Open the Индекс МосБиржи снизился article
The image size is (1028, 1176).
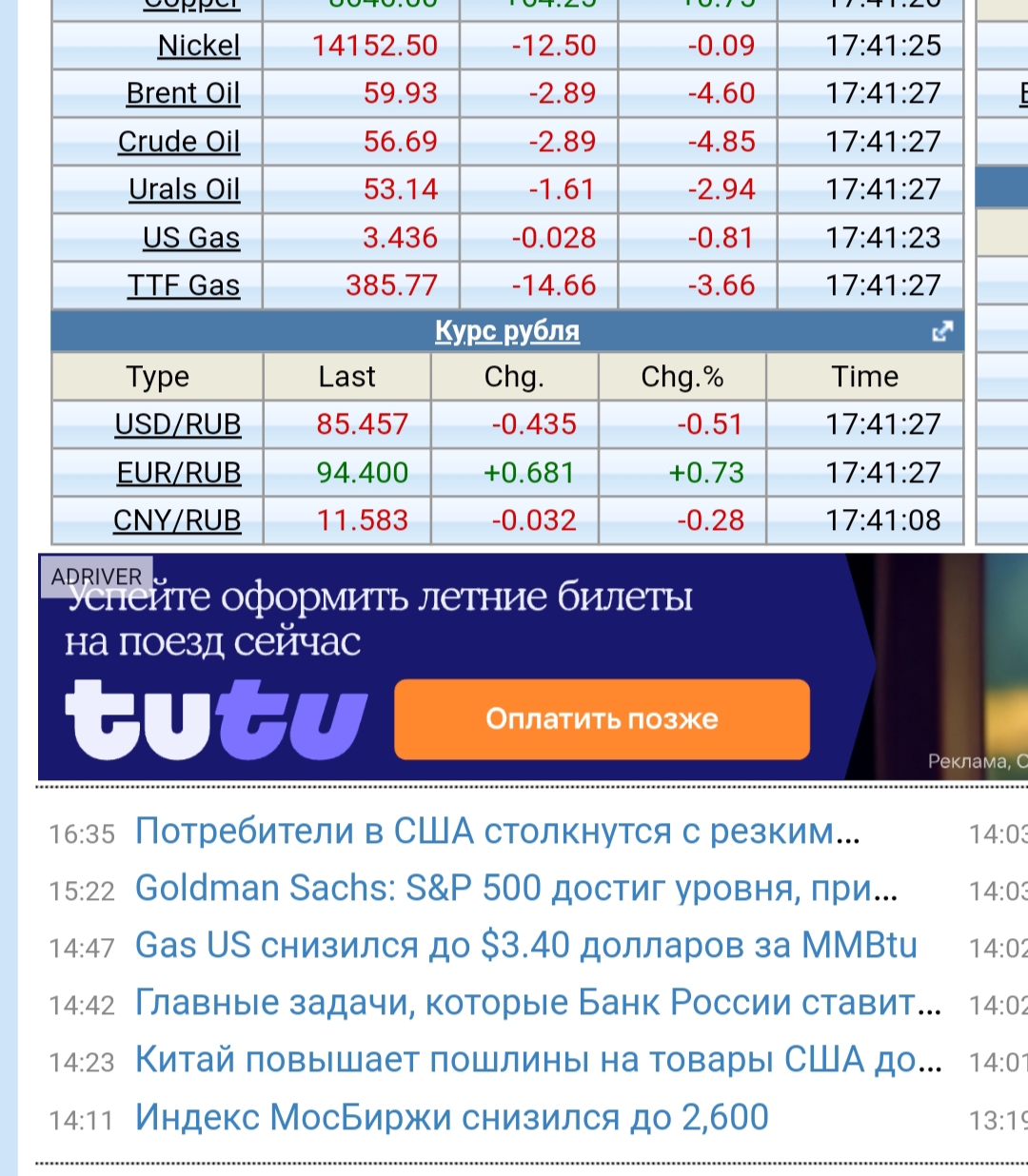(x=451, y=1117)
